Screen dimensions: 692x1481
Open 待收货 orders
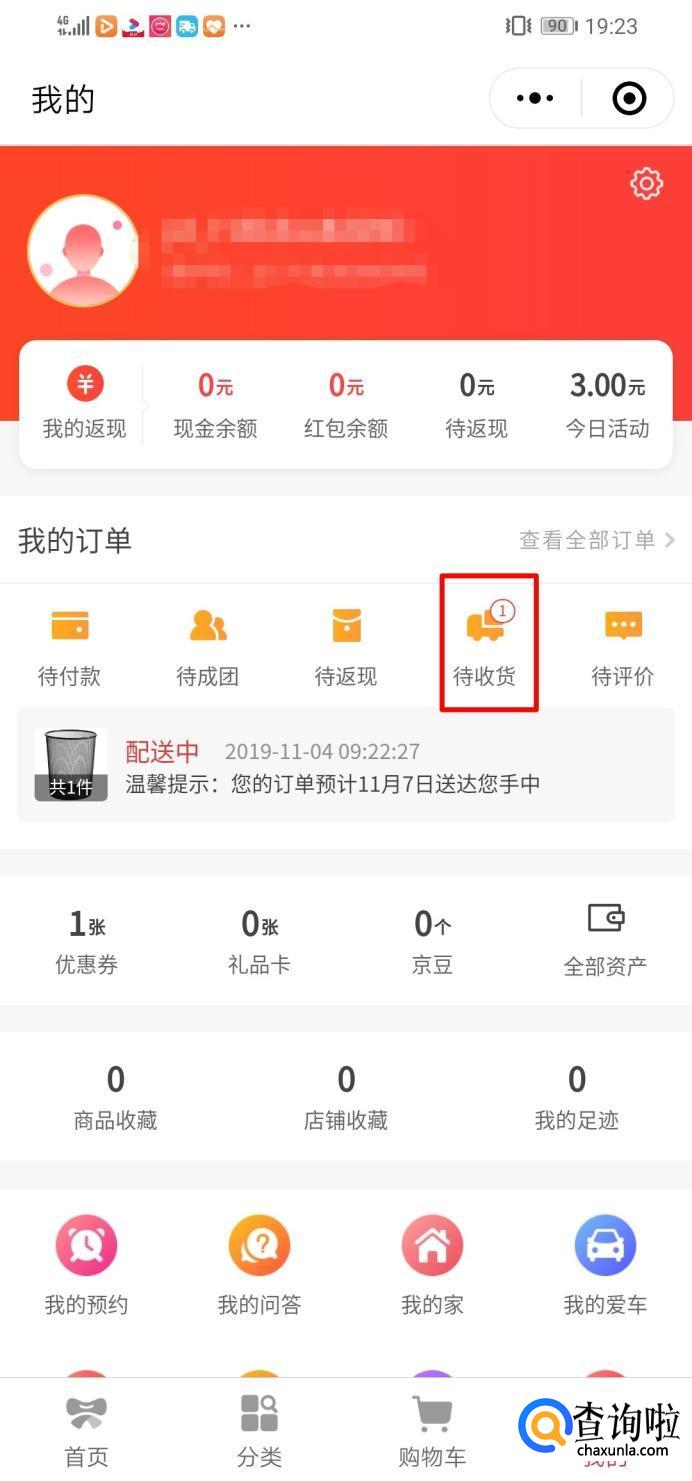coord(485,646)
